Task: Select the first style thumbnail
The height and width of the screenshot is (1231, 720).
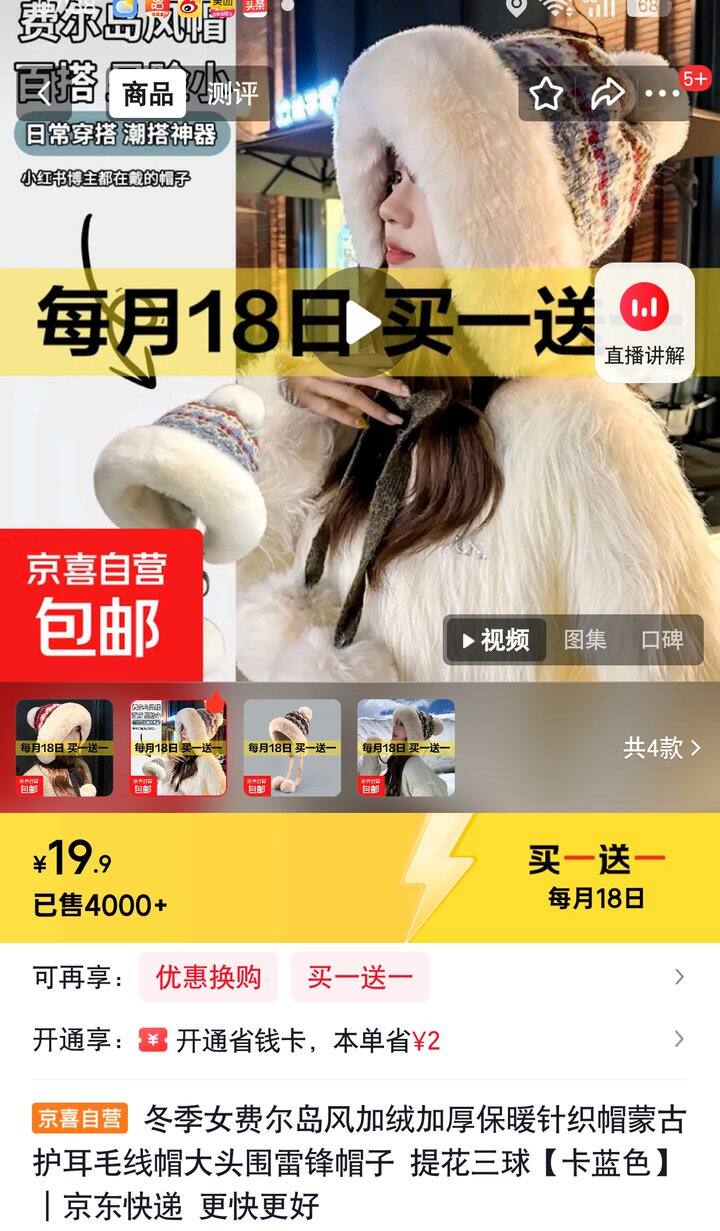Action: (65, 748)
